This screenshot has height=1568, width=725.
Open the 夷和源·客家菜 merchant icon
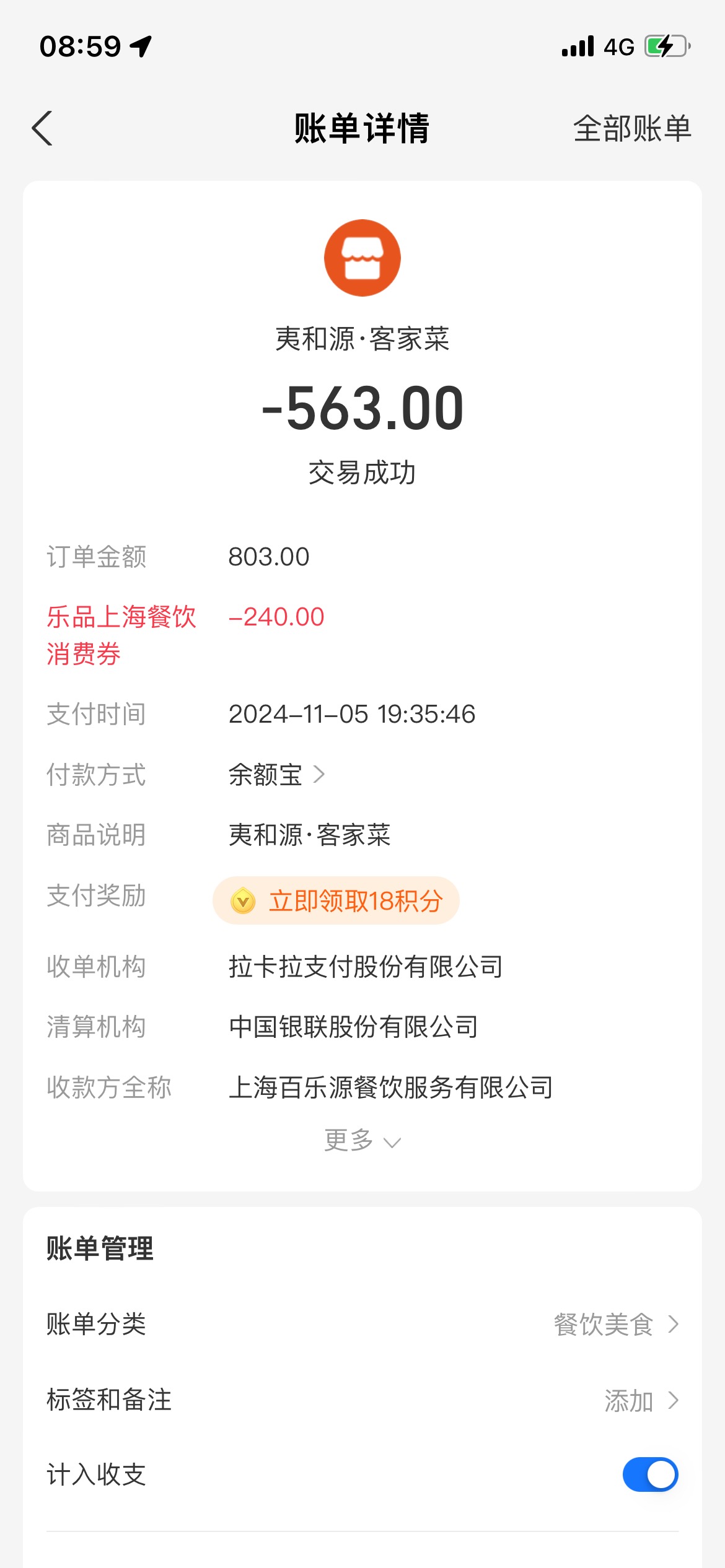click(x=362, y=258)
